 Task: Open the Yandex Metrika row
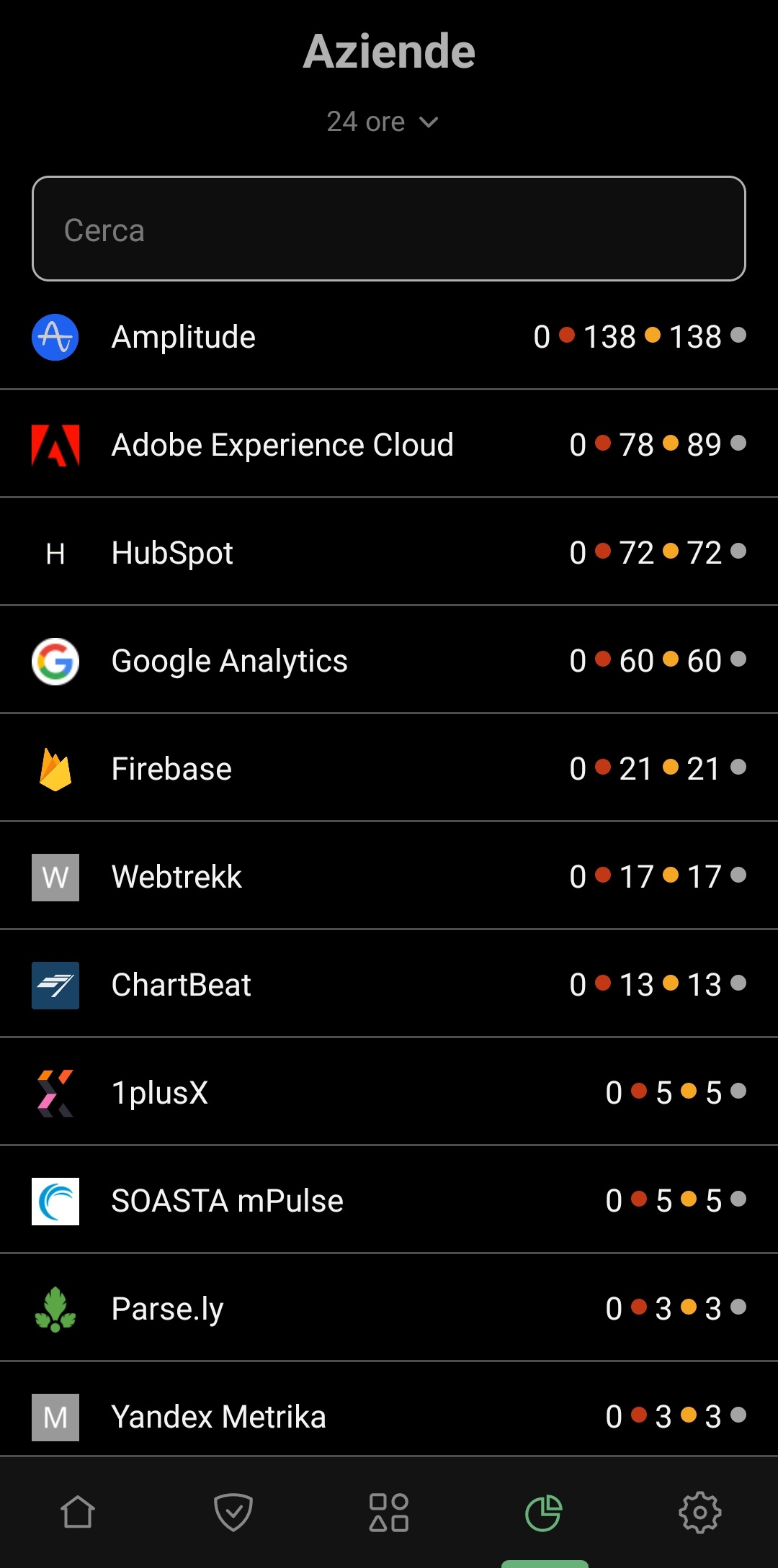pos(389,1411)
